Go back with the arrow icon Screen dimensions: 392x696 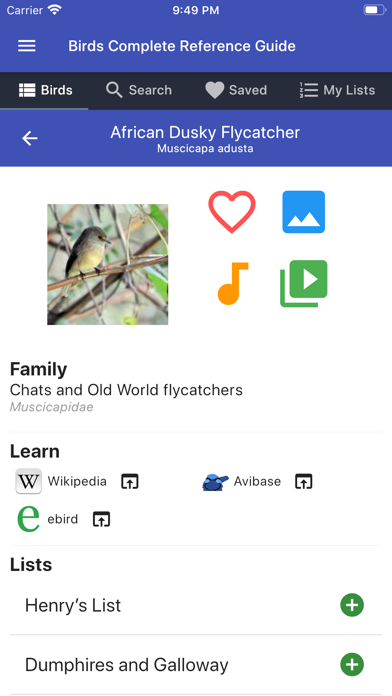[30, 138]
